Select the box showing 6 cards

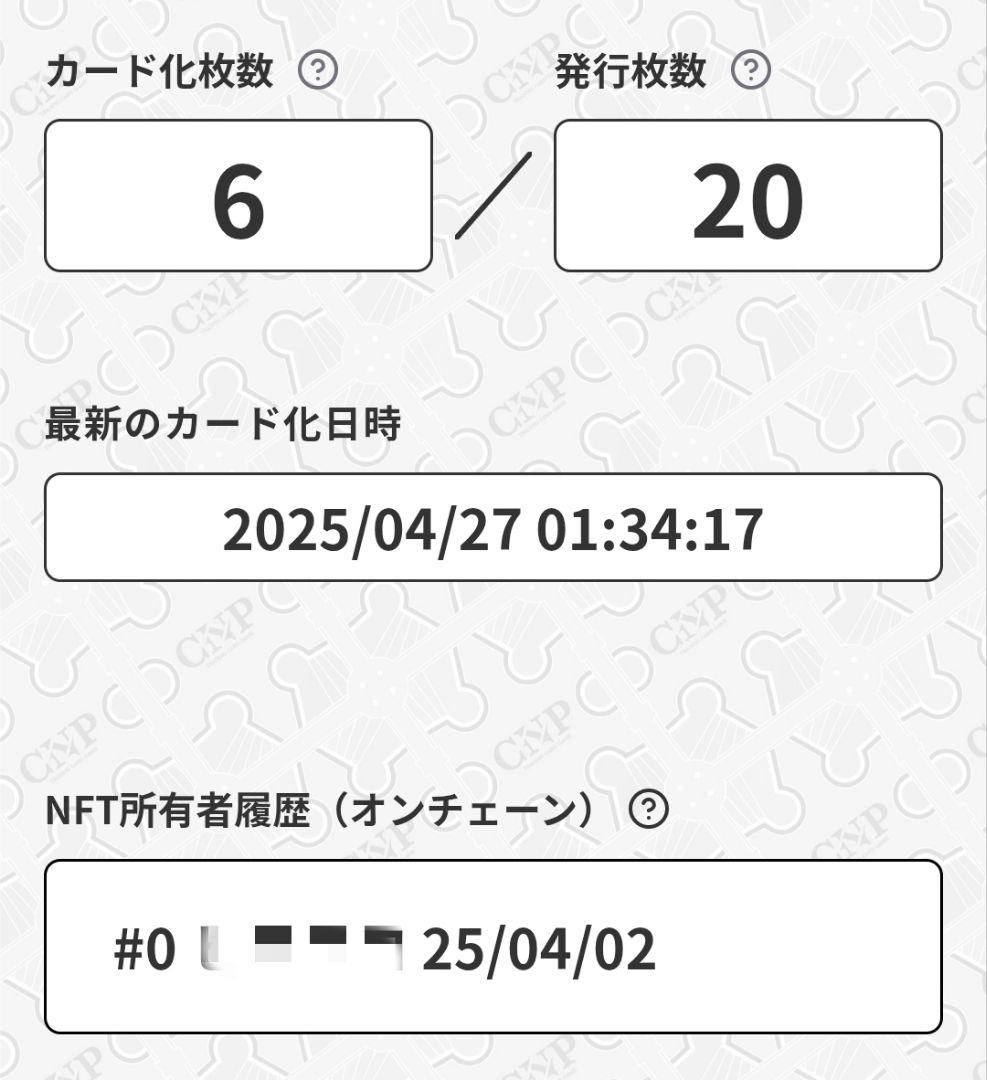[235, 192]
